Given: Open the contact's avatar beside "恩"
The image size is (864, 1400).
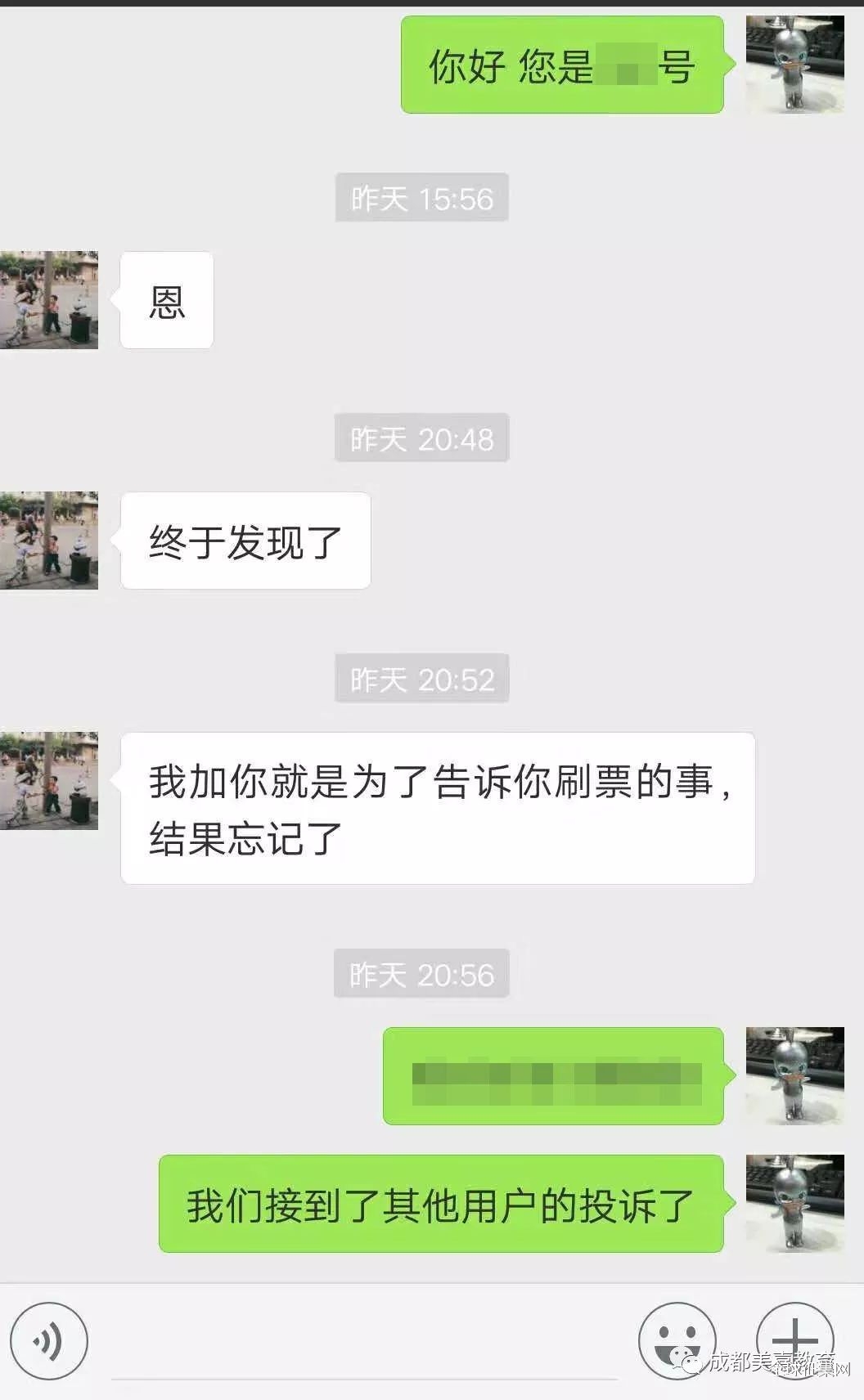Looking at the screenshot, I should (49, 300).
